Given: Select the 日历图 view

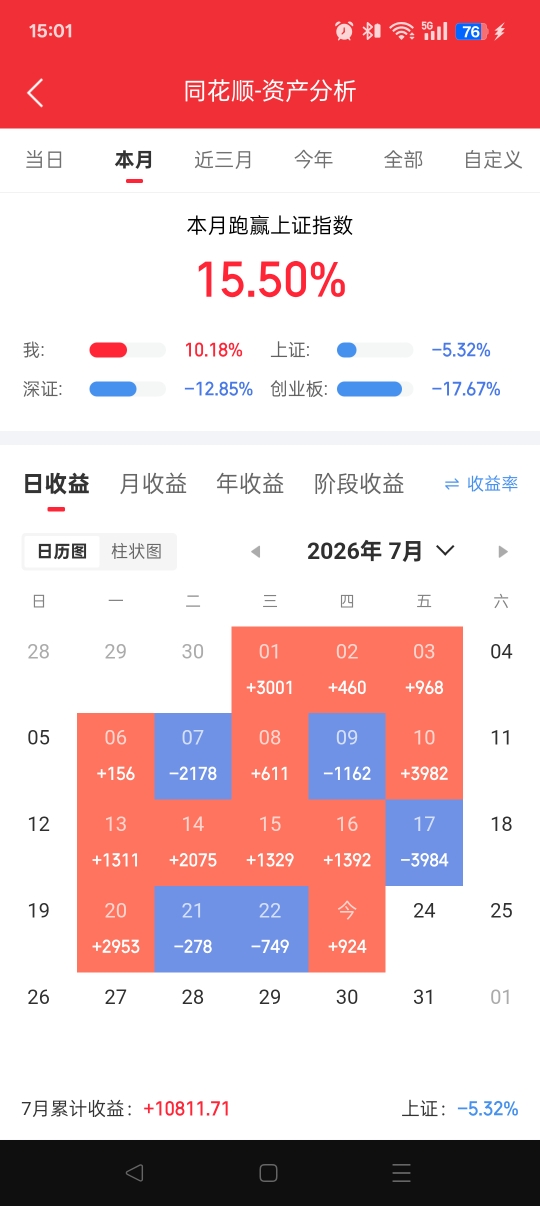Looking at the screenshot, I should pyautogui.click(x=62, y=551).
